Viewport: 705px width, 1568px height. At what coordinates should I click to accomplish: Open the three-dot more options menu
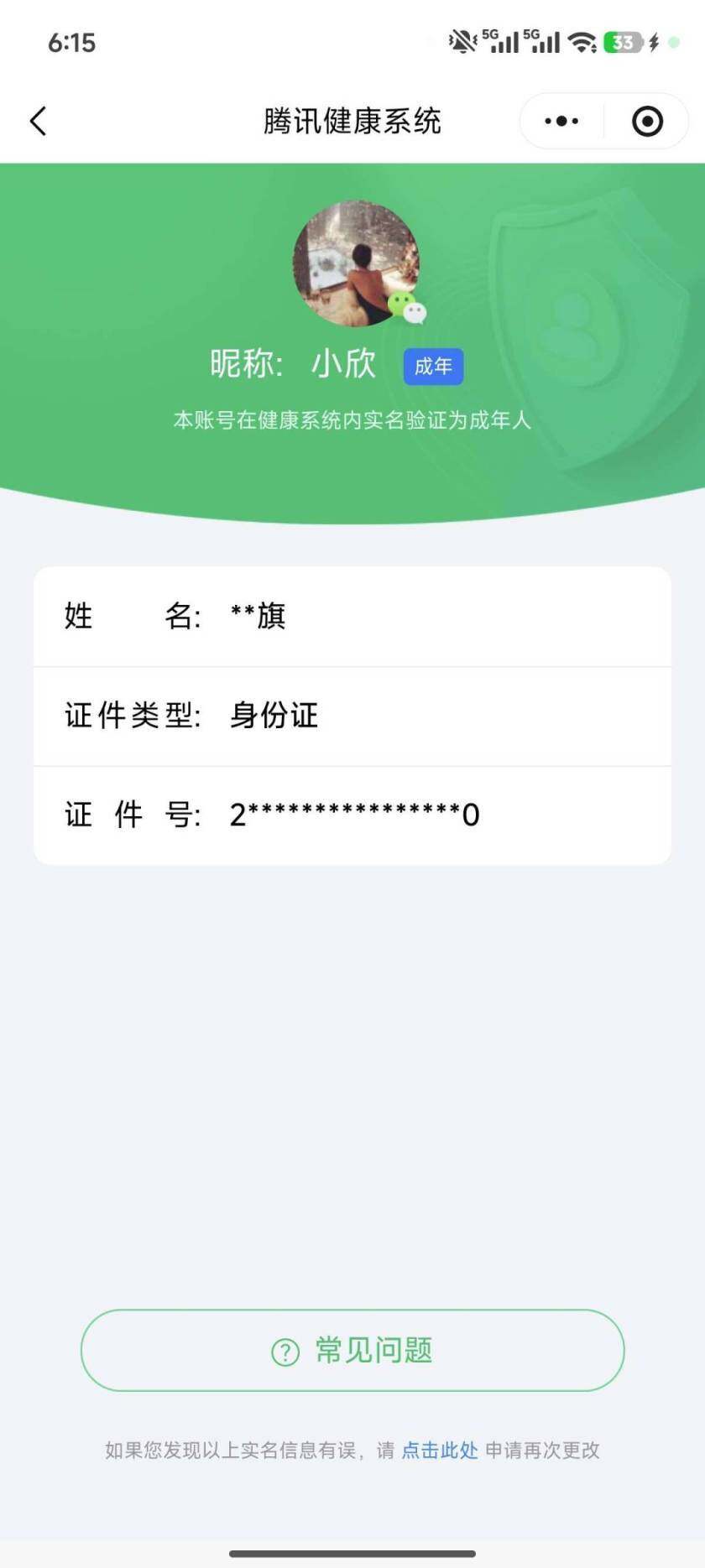561,121
